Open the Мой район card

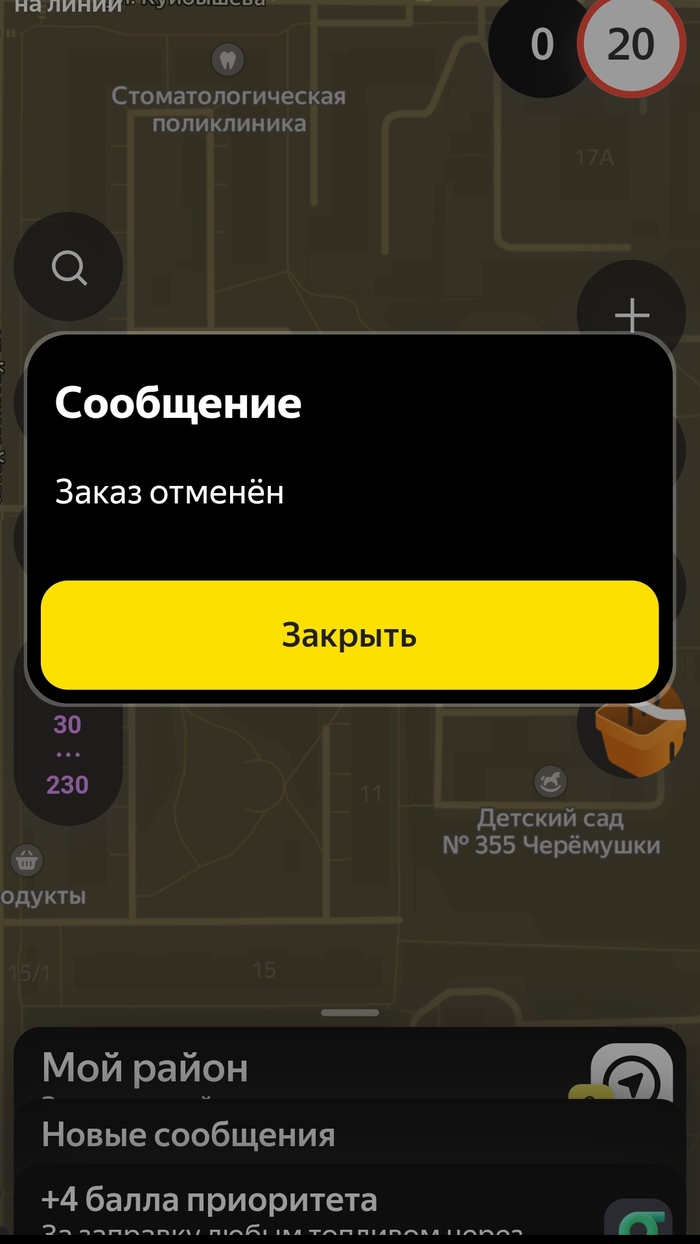coord(250,1069)
